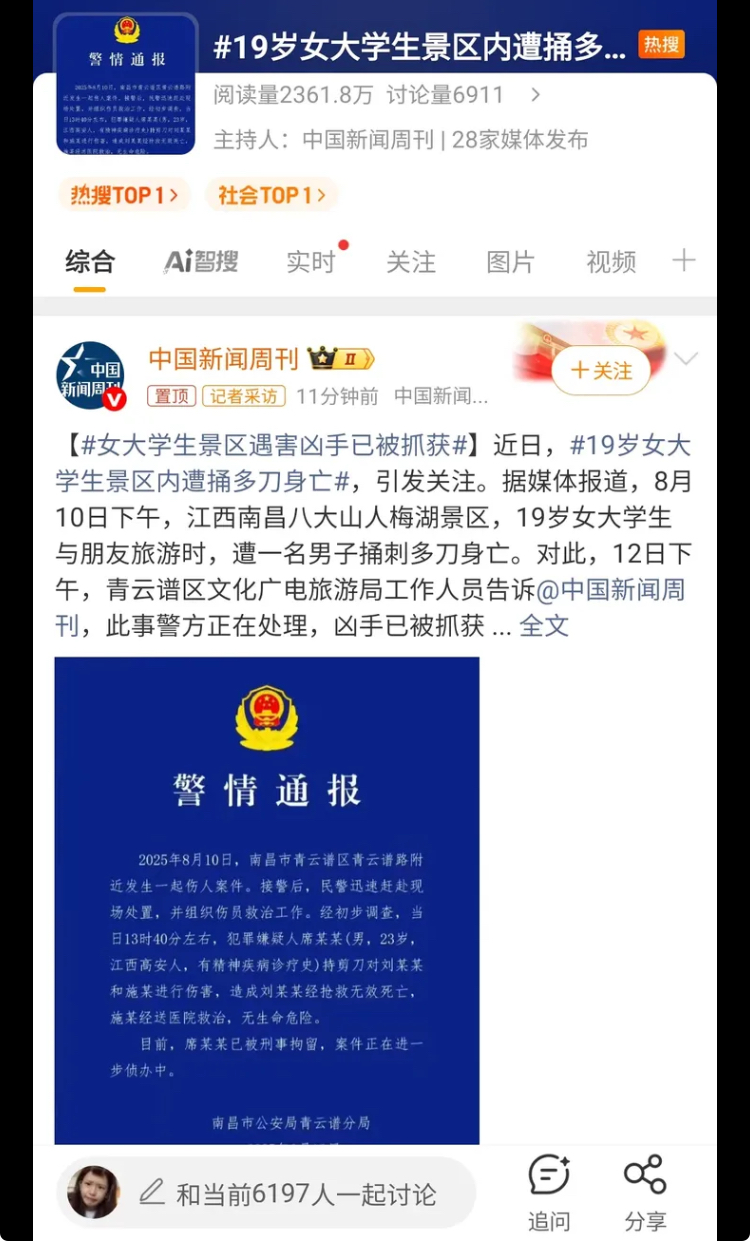The height and width of the screenshot is (1241, 750).
Task: Expand the post with 全文 link
Action: [544, 626]
